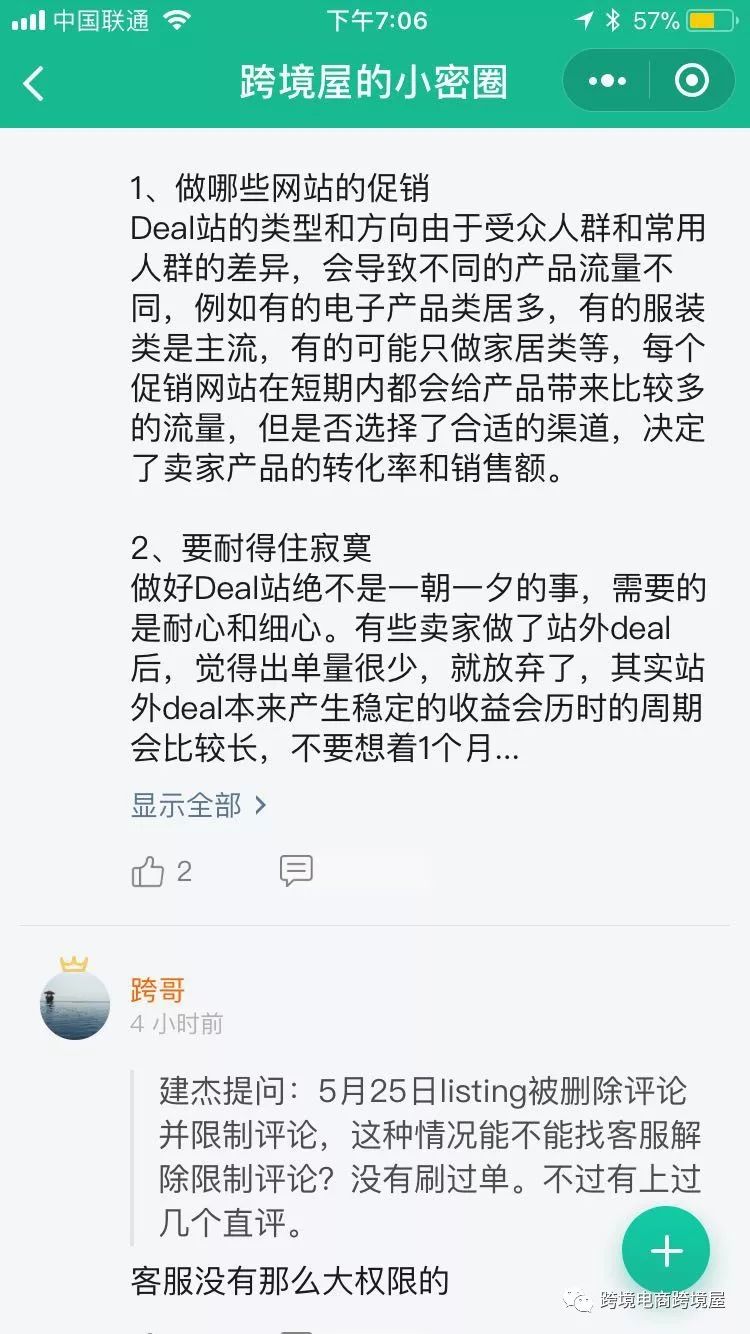This screenshot has width=750, height=1334.
Task: Tap the green plus button to create a post
Action: click(666, 1251)
